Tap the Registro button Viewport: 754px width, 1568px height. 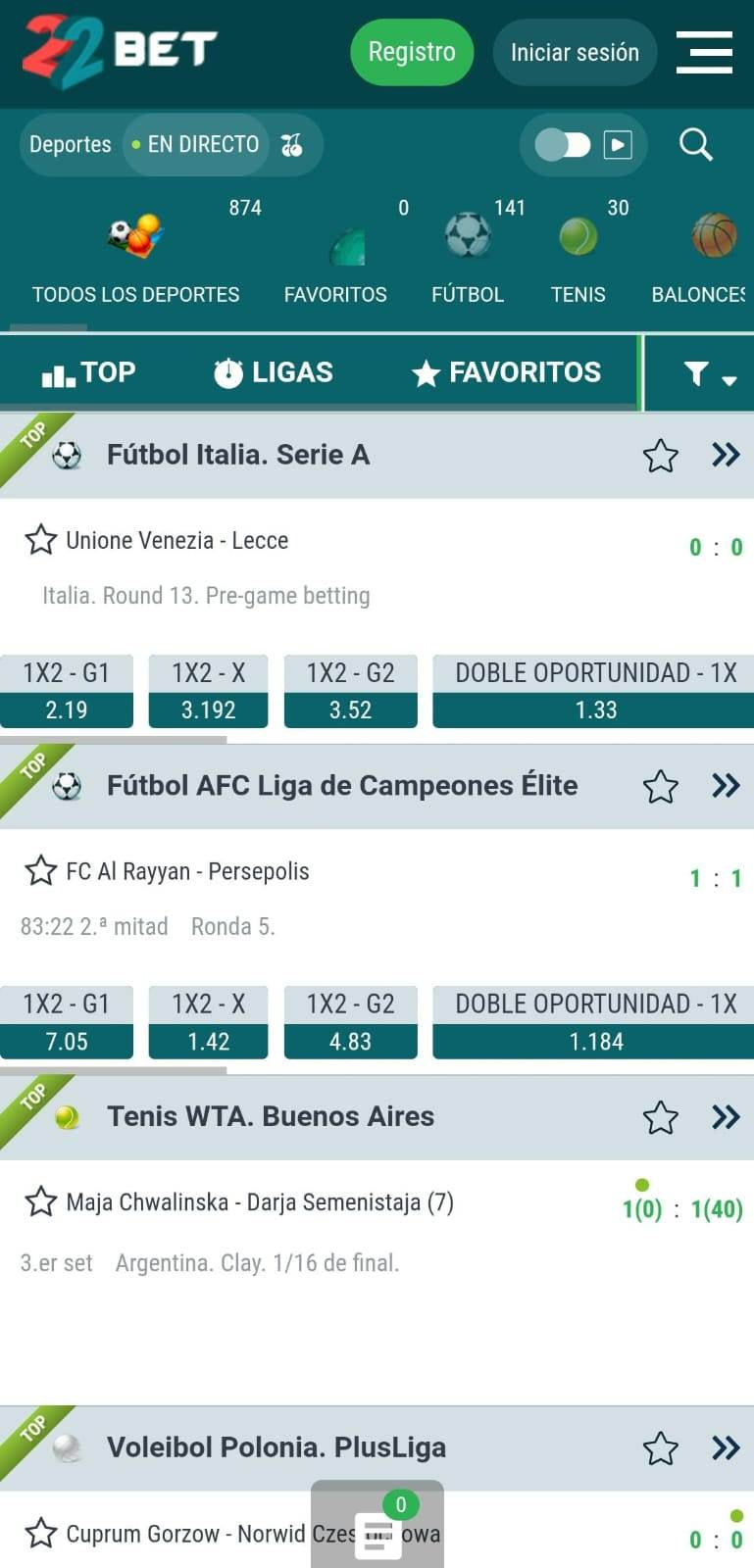pyautogui.click(x=412, y=52)
